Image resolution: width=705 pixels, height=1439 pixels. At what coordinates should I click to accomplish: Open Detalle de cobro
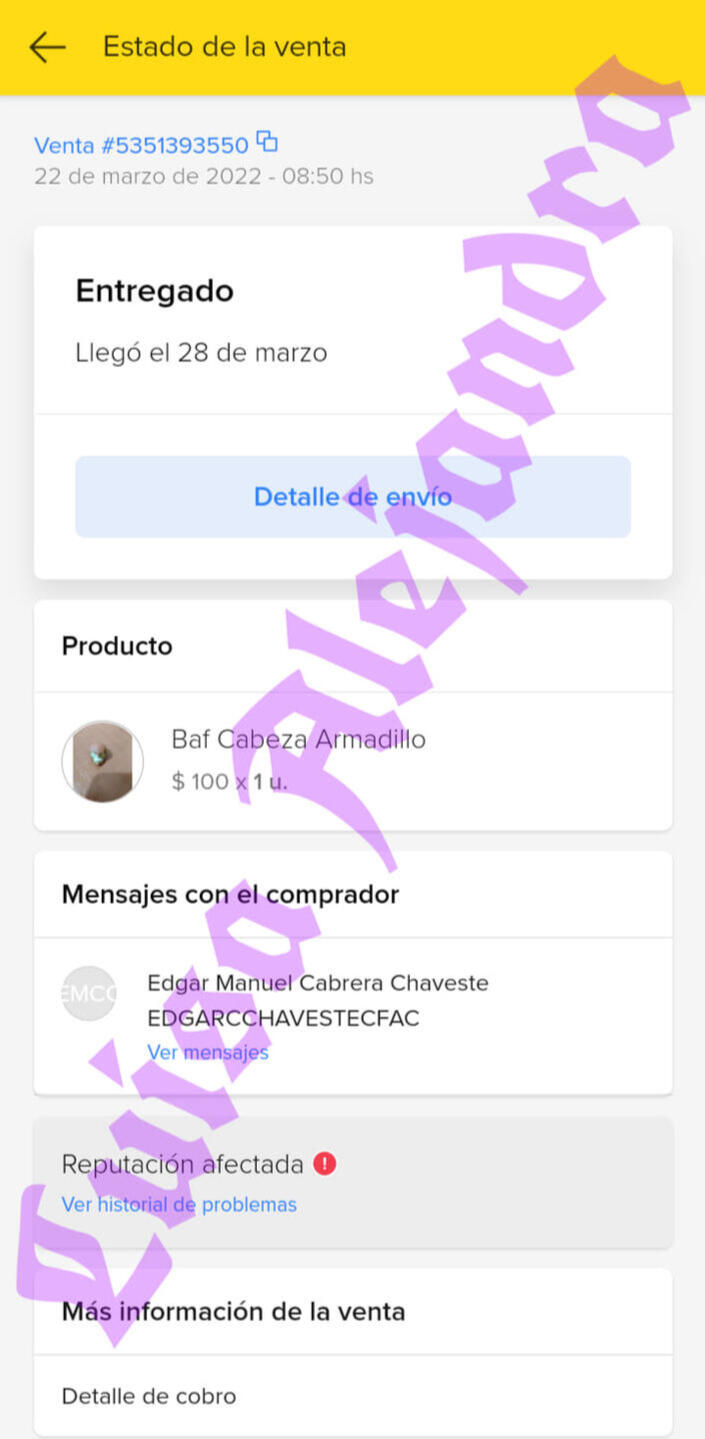(x=149, y=1396)
